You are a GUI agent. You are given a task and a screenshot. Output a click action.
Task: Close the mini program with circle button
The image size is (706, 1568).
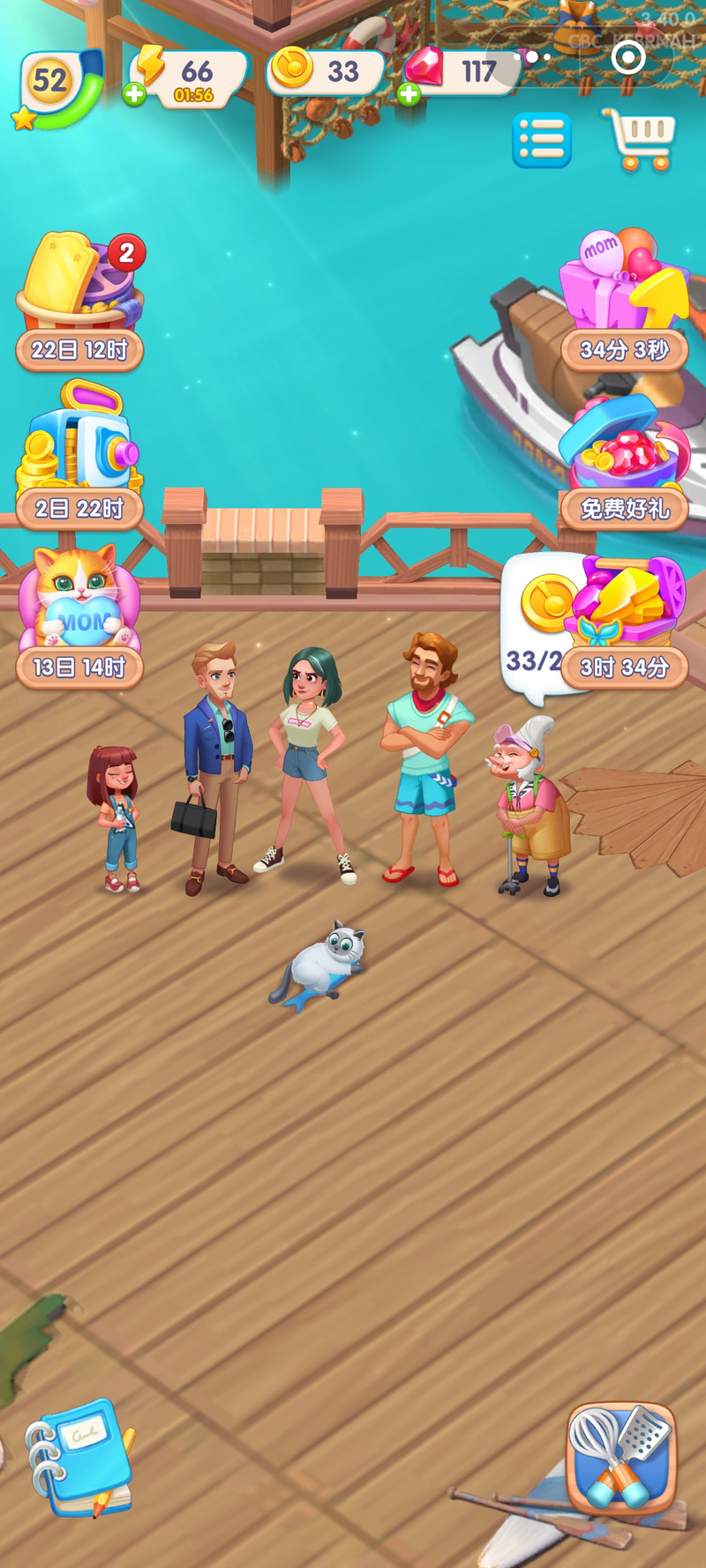point(628,57)
